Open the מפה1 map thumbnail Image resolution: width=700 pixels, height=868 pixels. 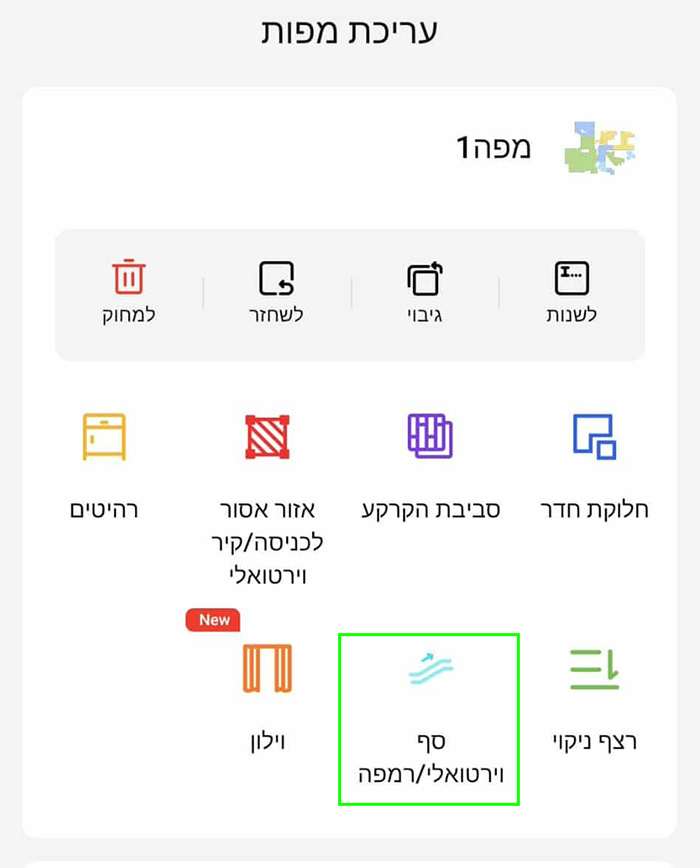600,149
